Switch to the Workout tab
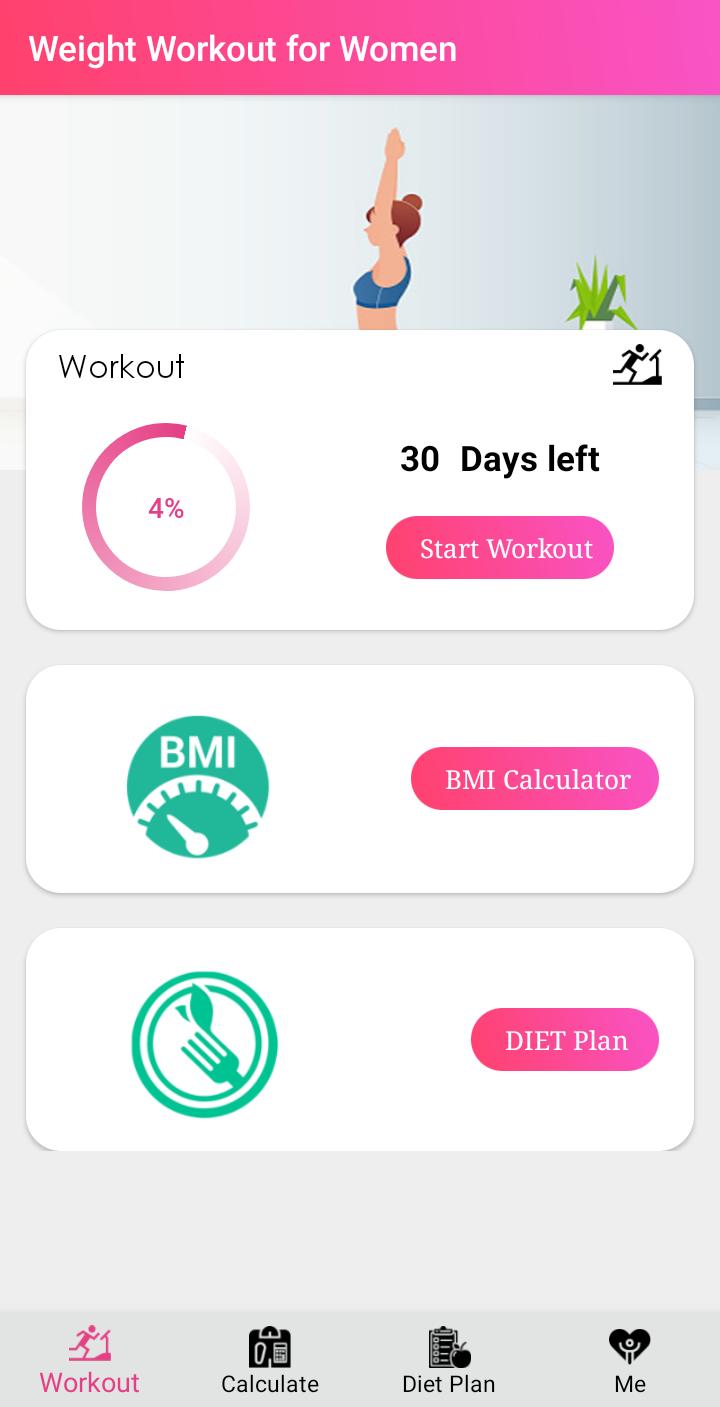 pyautogui.click(x=90, y=1361)
